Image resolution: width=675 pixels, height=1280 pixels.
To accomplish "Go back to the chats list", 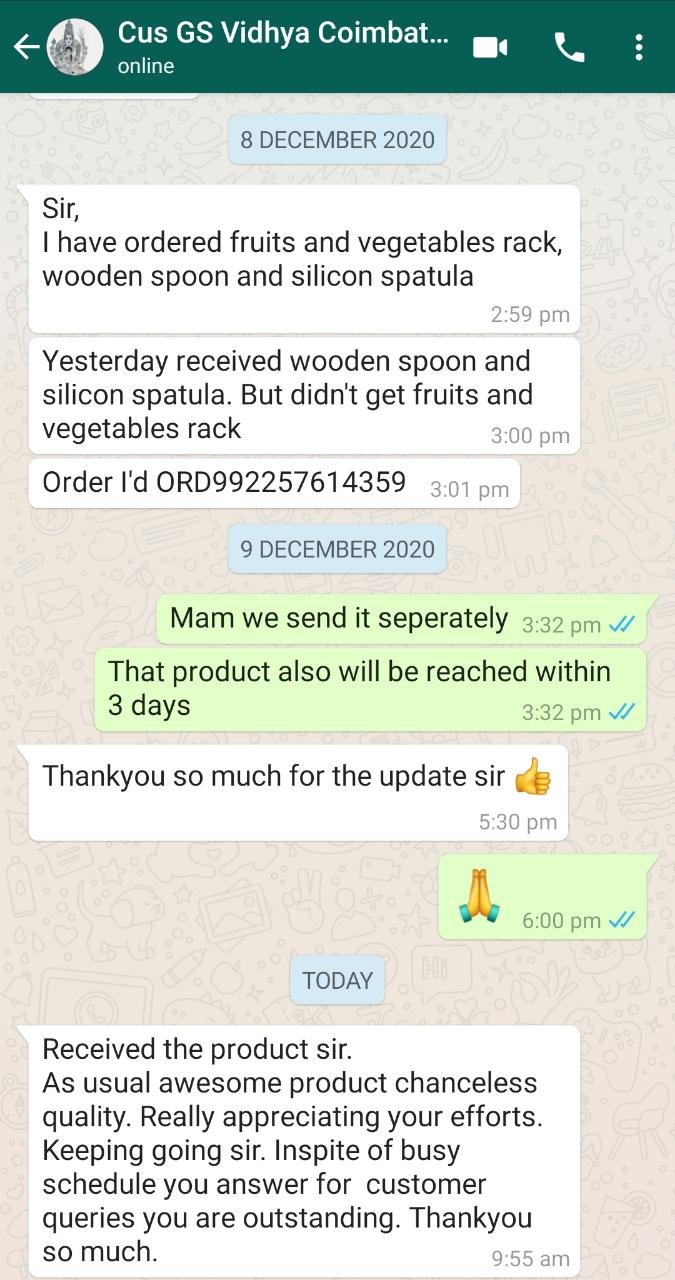I will pos(25,47).
